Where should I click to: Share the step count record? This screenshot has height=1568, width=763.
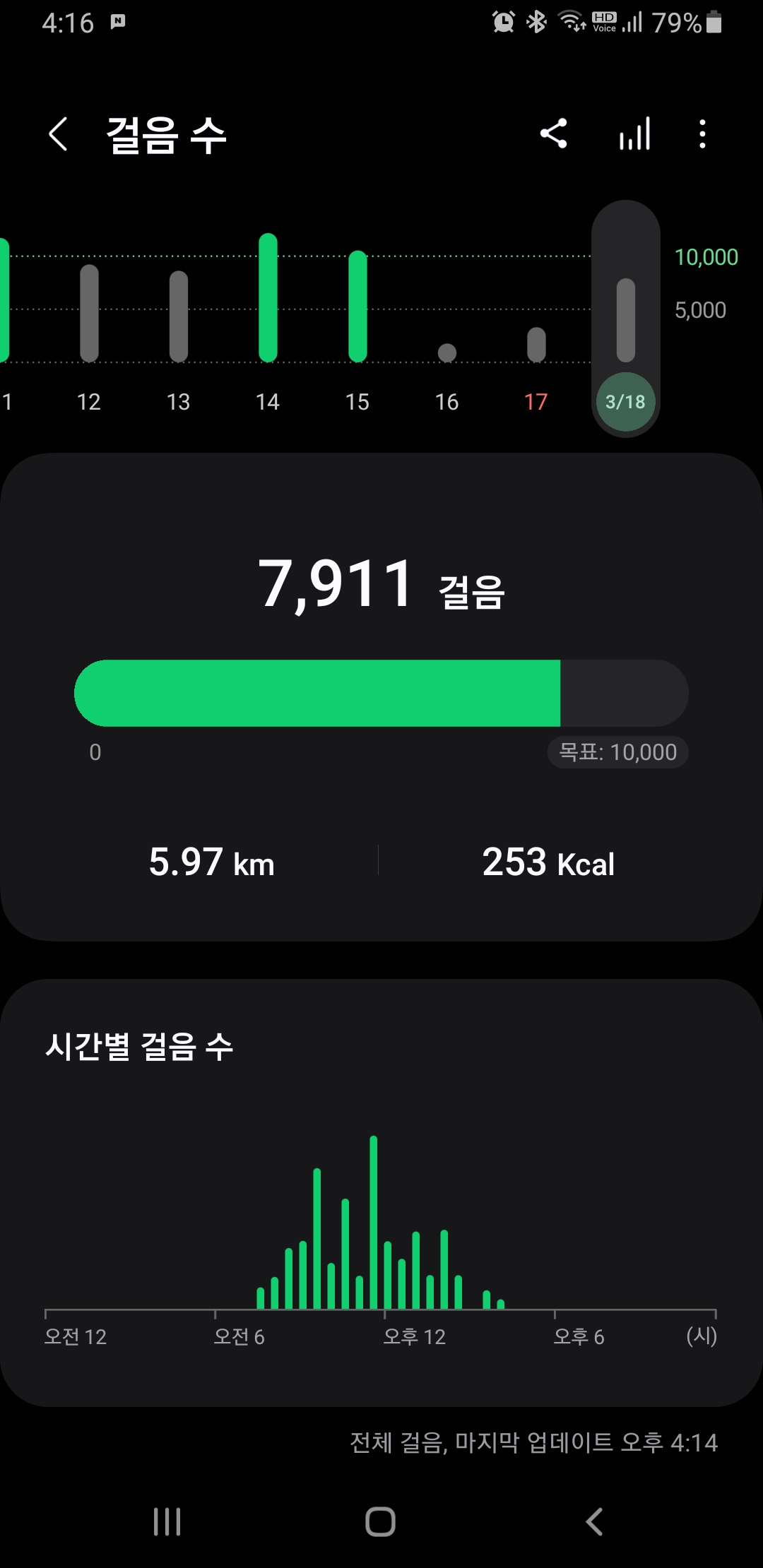pos(554,133)
